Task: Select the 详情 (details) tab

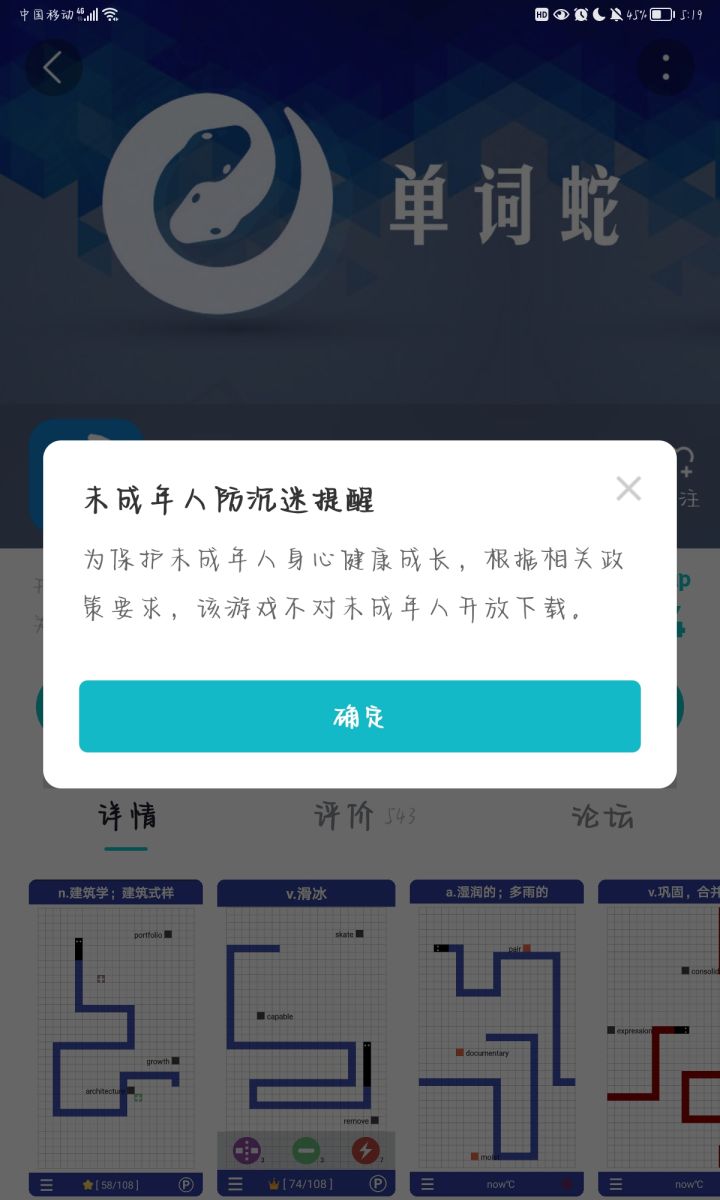Action: [x=126, y=816]
